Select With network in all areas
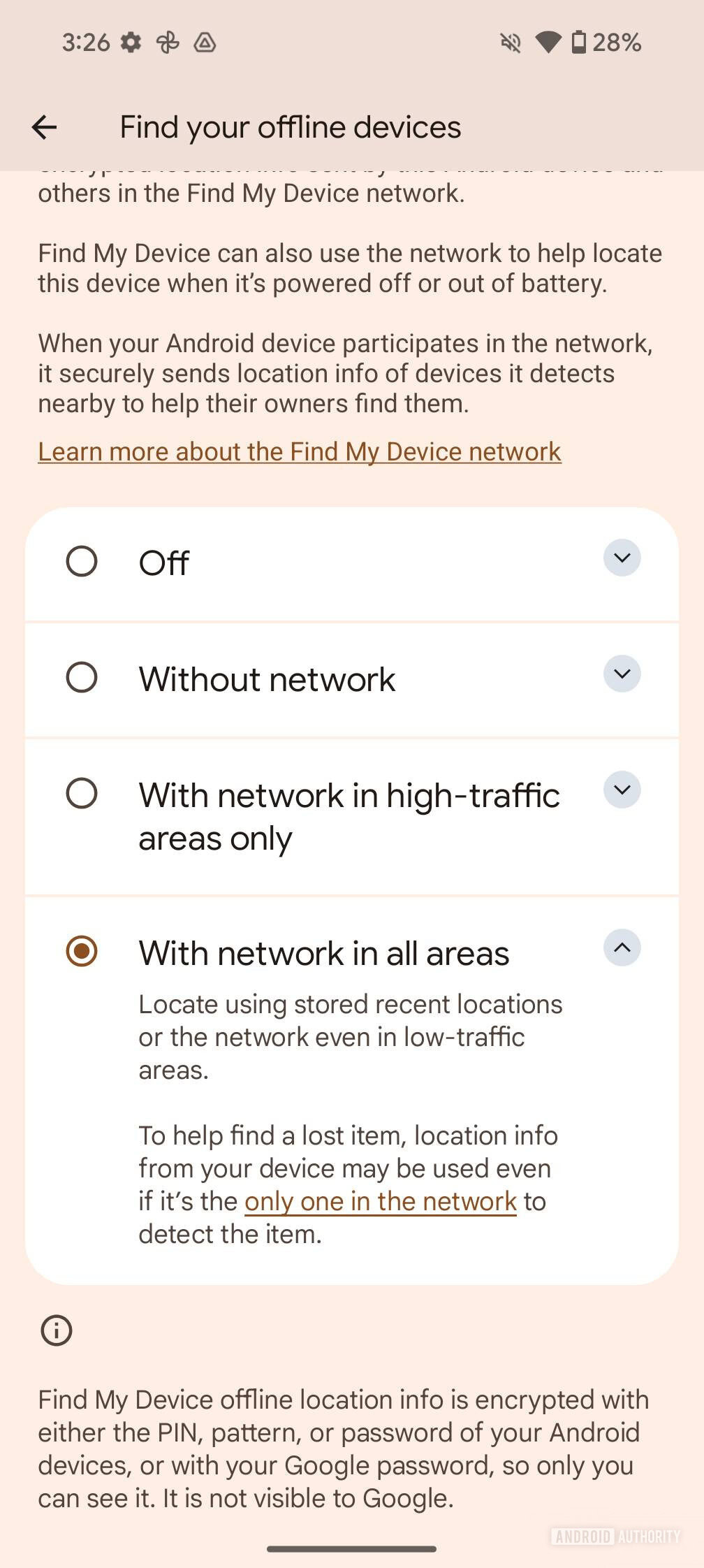Screen dimensions: 704x1568 (x=82, y=952)
